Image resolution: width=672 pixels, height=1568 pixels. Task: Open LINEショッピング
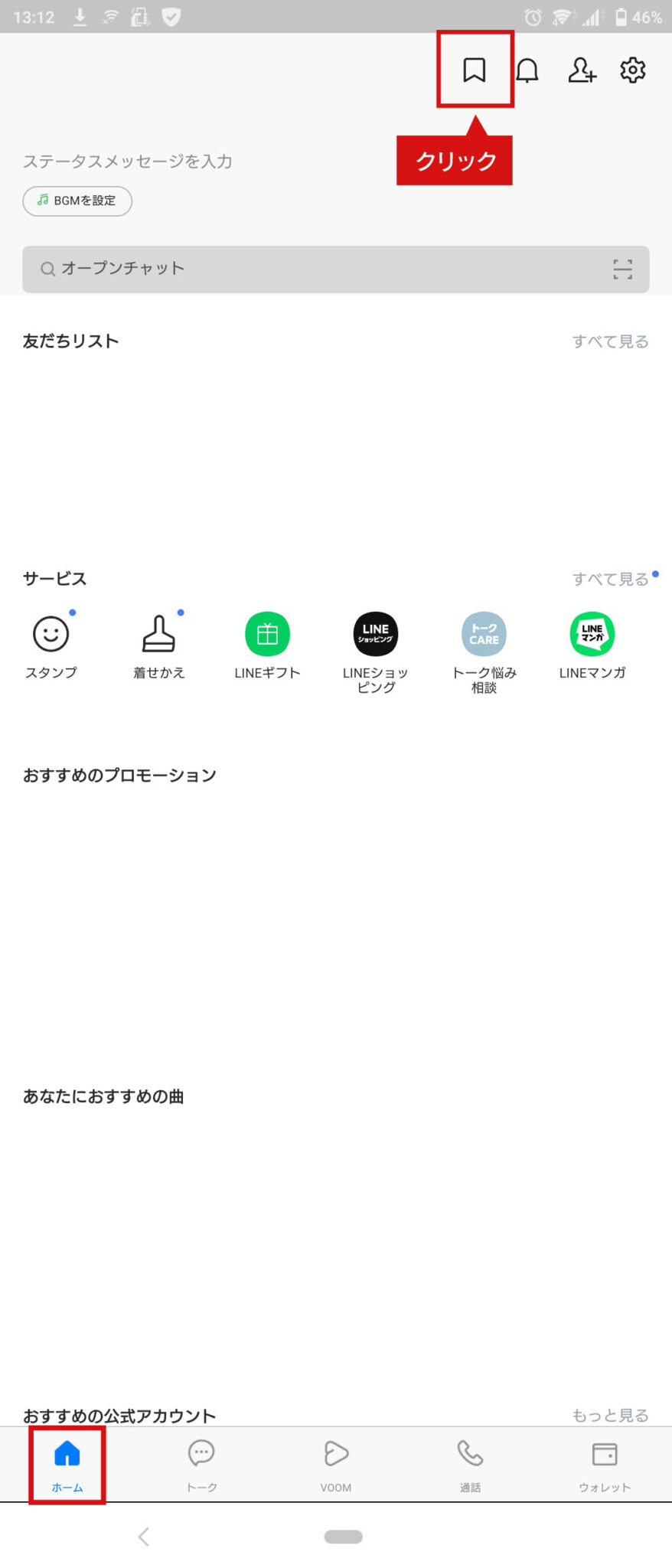(375, 649)
